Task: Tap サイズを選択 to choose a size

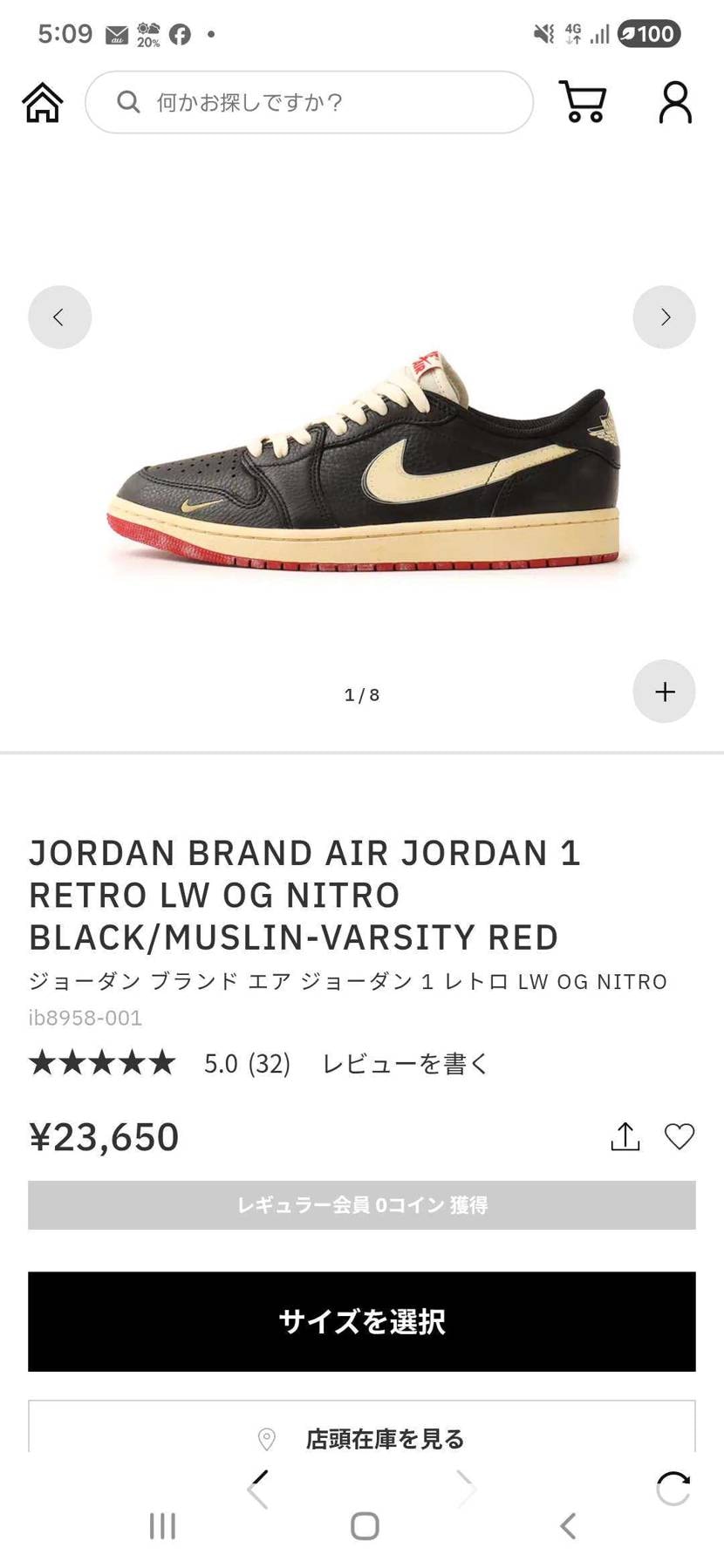Action: point(362,1321)
